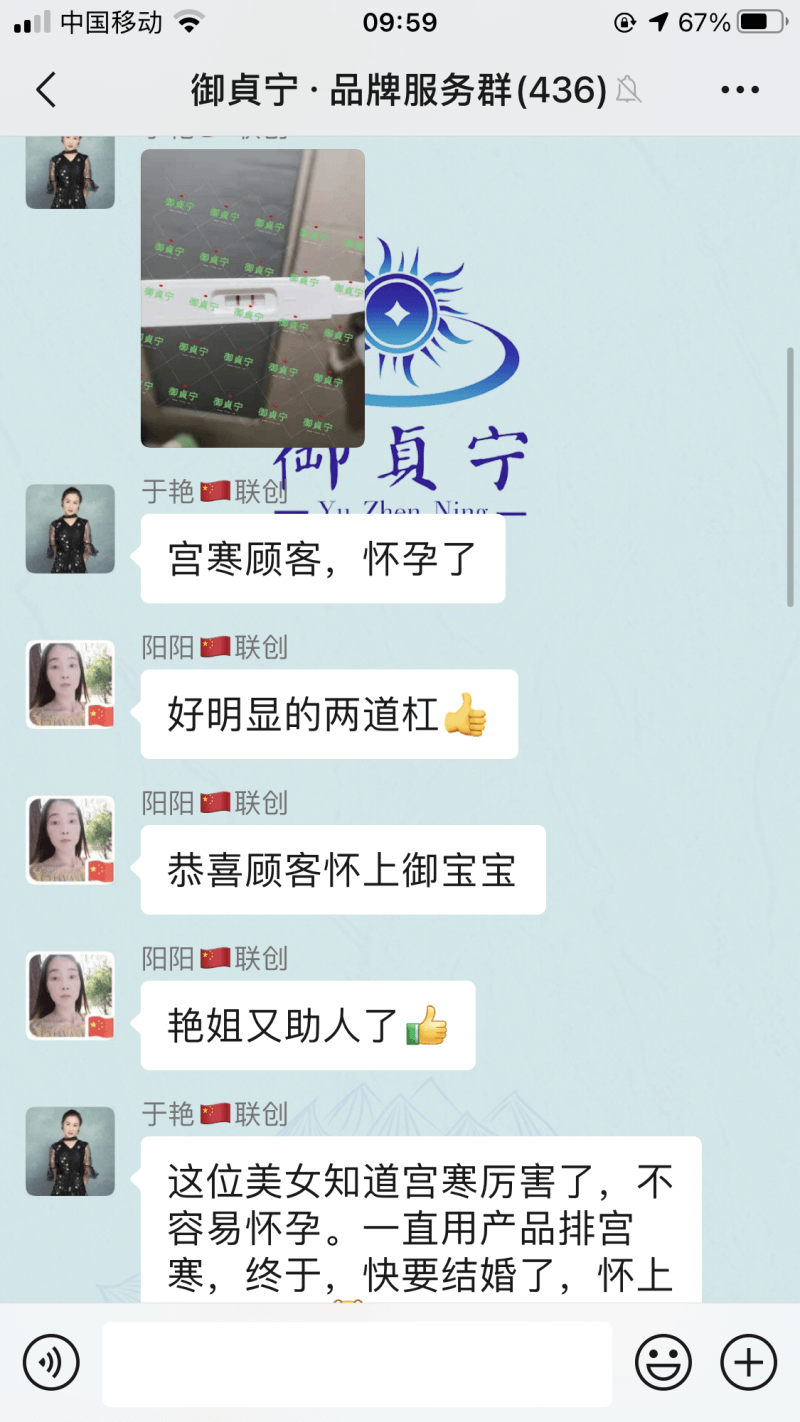Open the emoji sticker picker
Screen dimensions: 800x1422
point(663,1362)
